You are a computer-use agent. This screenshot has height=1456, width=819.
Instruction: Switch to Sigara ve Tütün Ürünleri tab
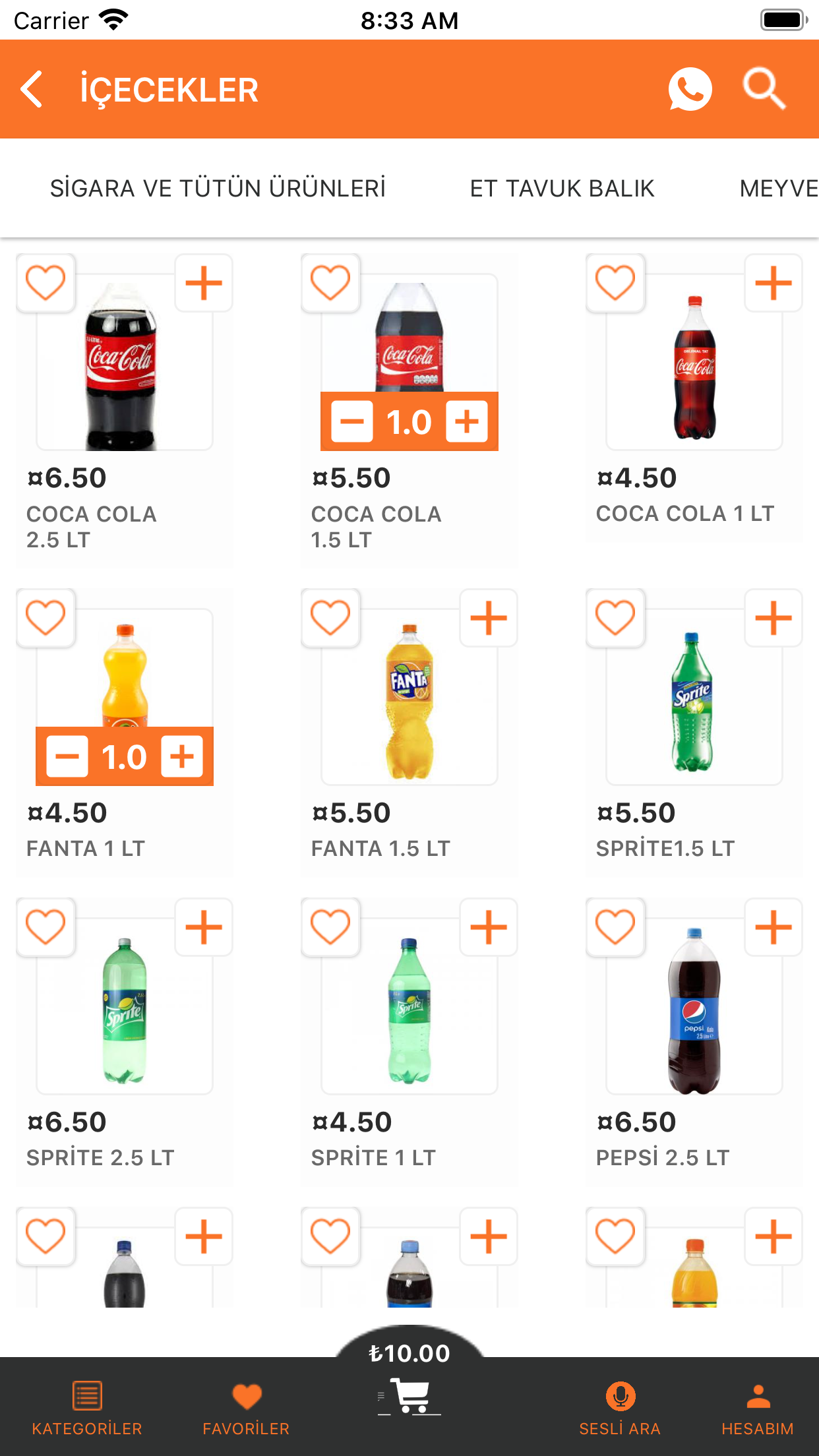tap(218, 189)
